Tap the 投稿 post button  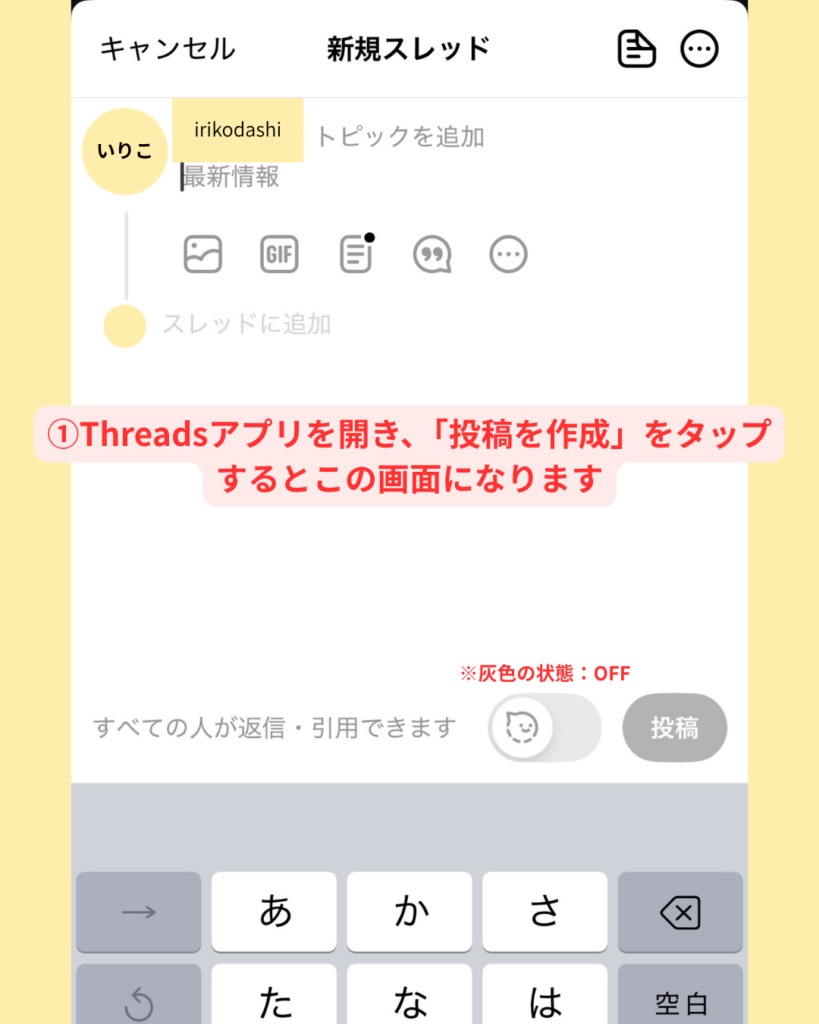tap(674, 728)
